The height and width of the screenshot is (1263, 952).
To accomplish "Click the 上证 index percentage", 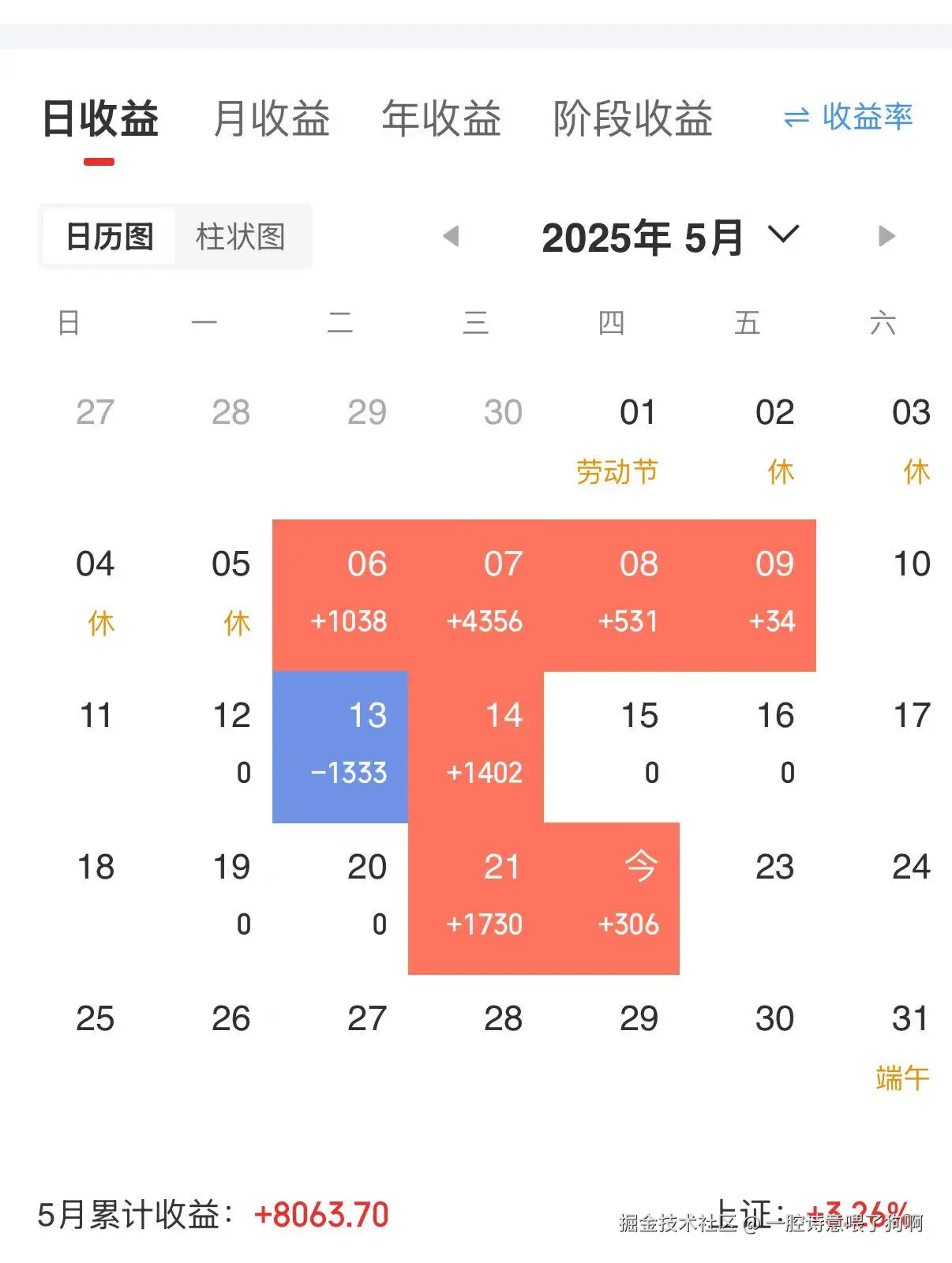I will pos(855,1212).
